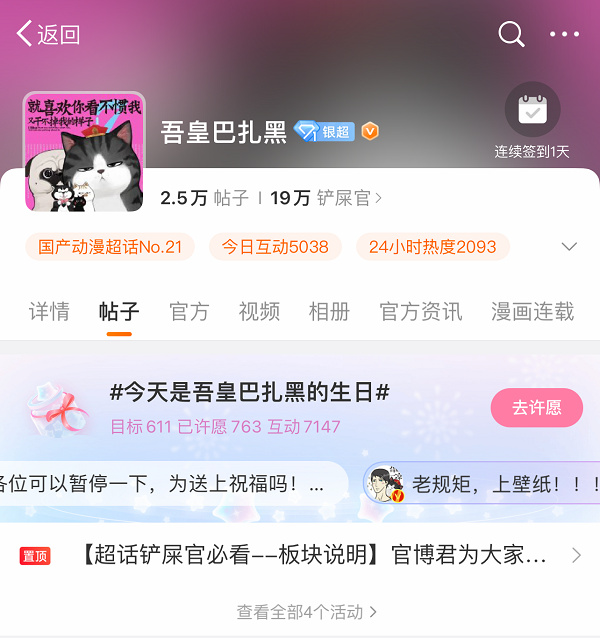Open search in this super topic
Screen dimensions: 600x638
[511, 34]
